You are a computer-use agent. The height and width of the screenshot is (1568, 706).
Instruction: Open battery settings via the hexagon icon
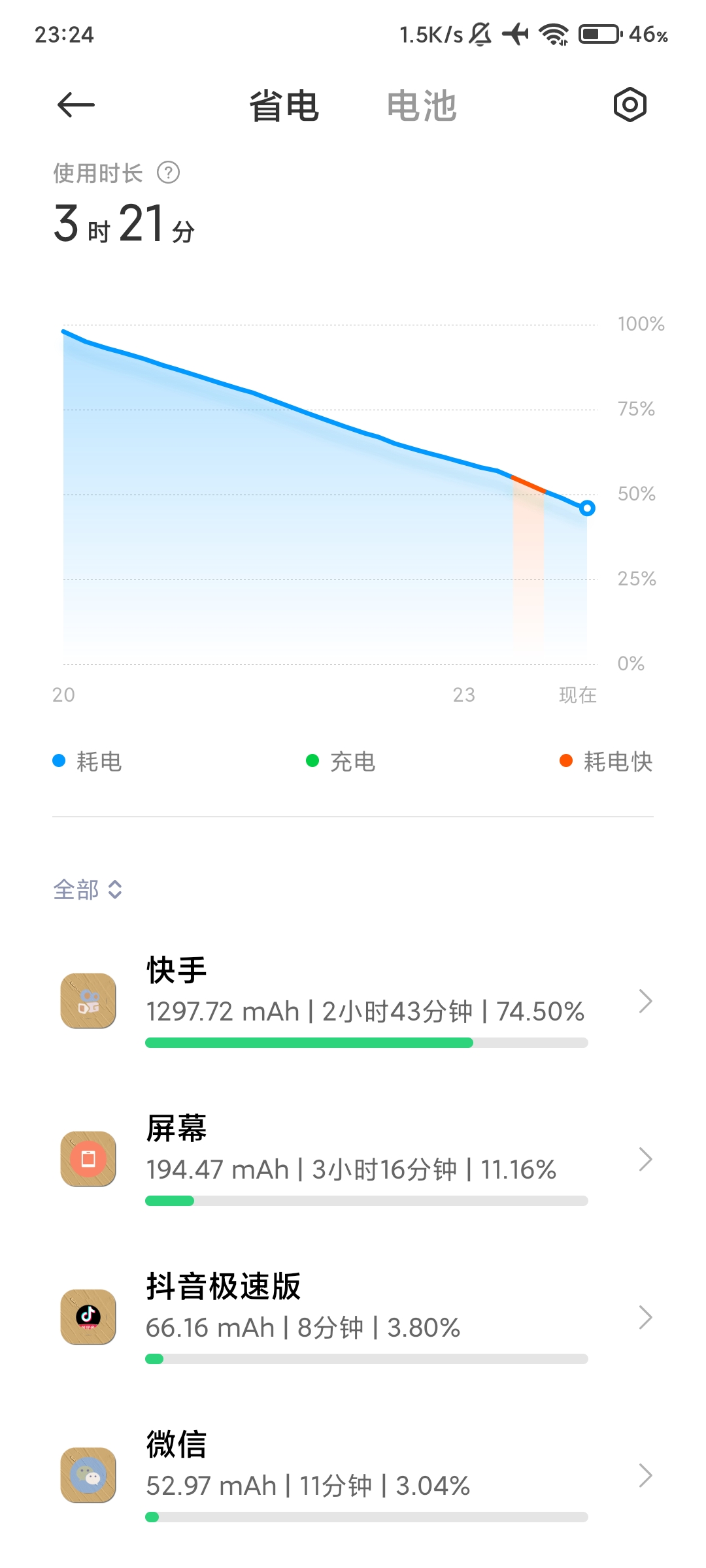tap(630, 105)
